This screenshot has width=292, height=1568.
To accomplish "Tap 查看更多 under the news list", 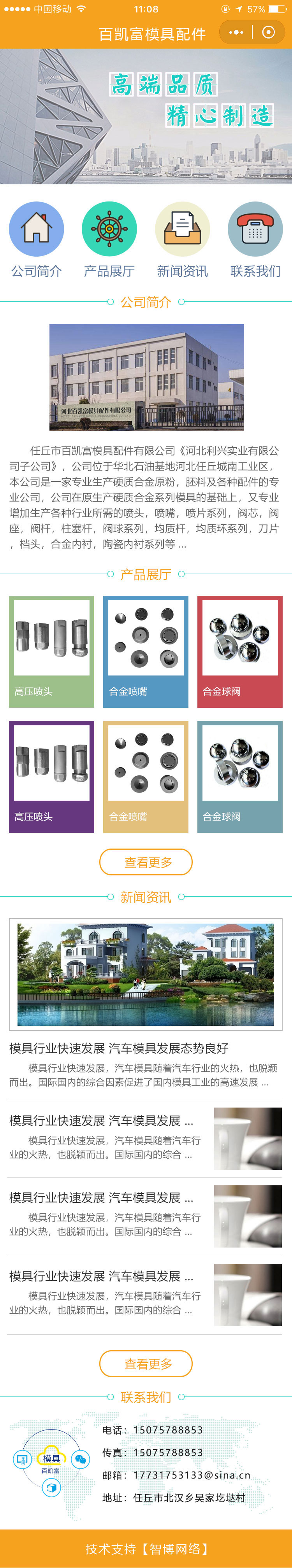I will click(x=146, y=1363).
